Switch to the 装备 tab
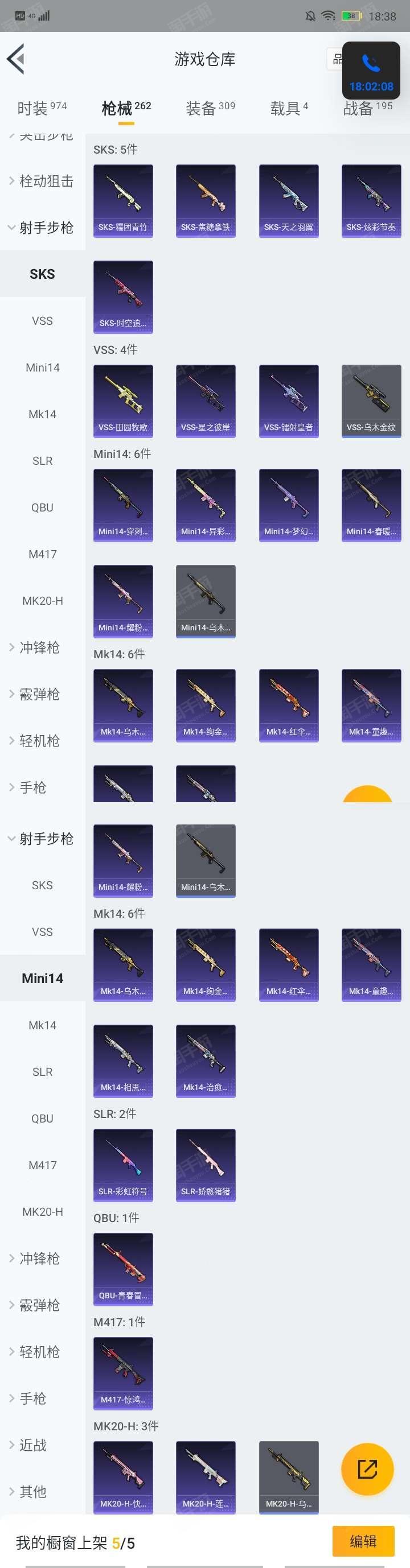This screenshot has width=410, height=1568. pyautogui.click(x=210, y=108)
